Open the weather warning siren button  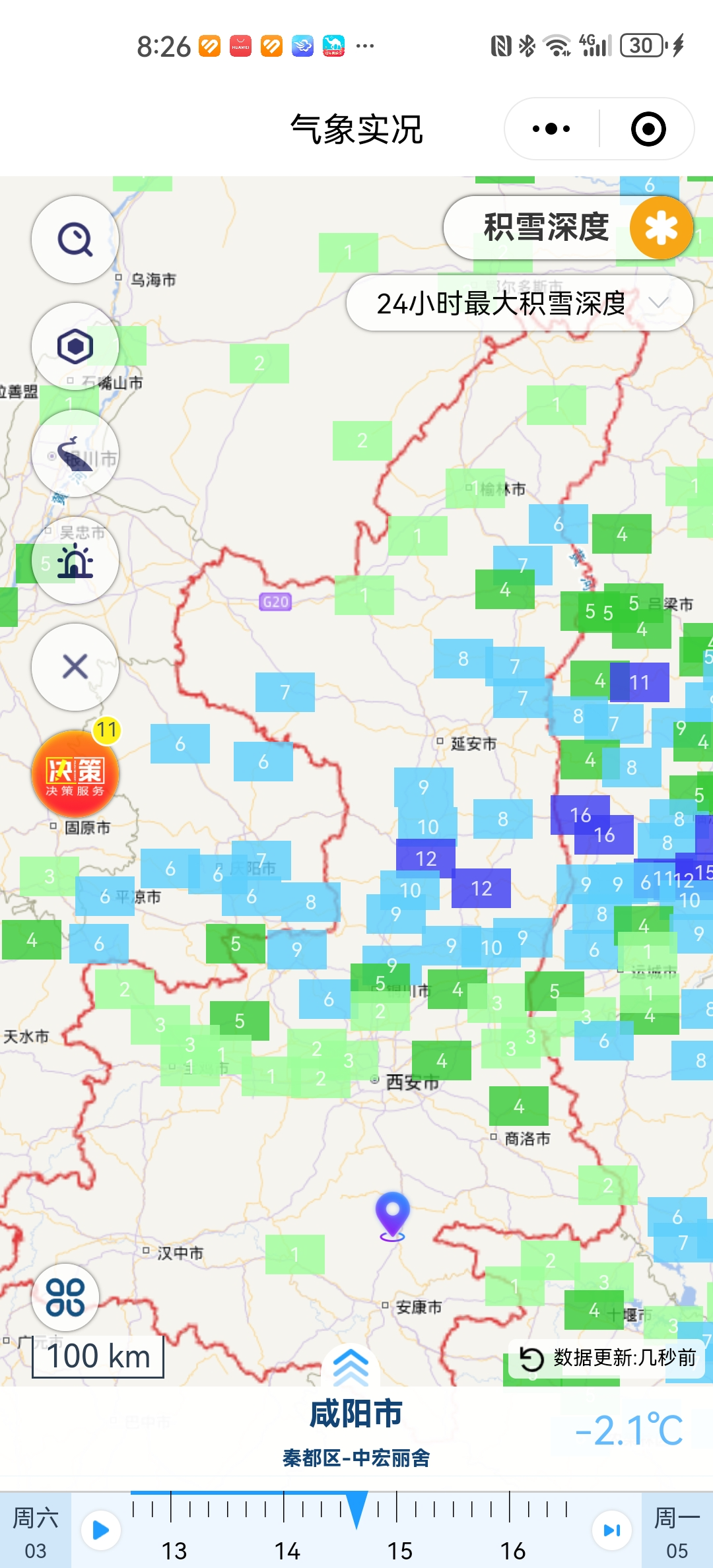pos(75,560)
